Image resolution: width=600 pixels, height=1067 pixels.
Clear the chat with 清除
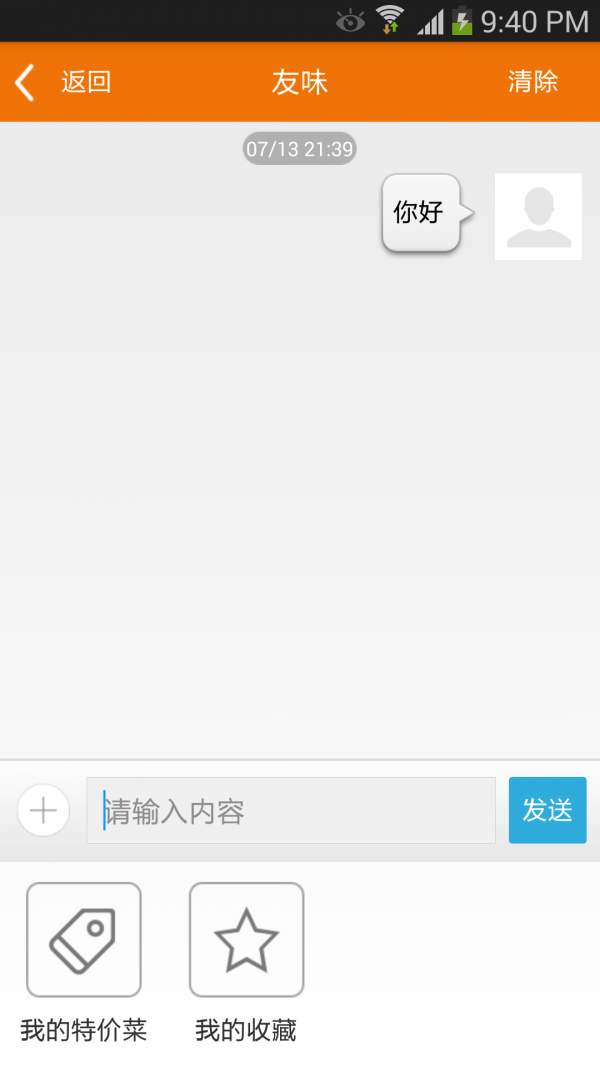coord(532,82)
